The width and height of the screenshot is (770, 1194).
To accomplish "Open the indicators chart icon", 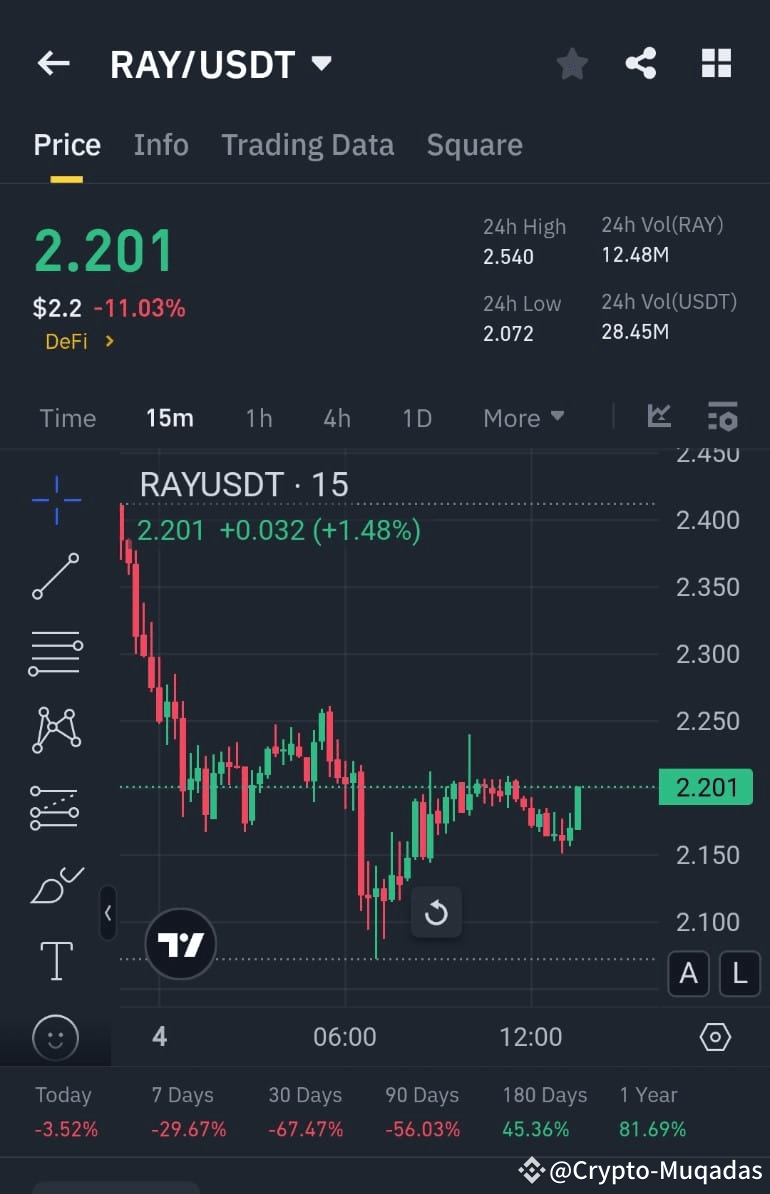I will click(x=658, y=417).
